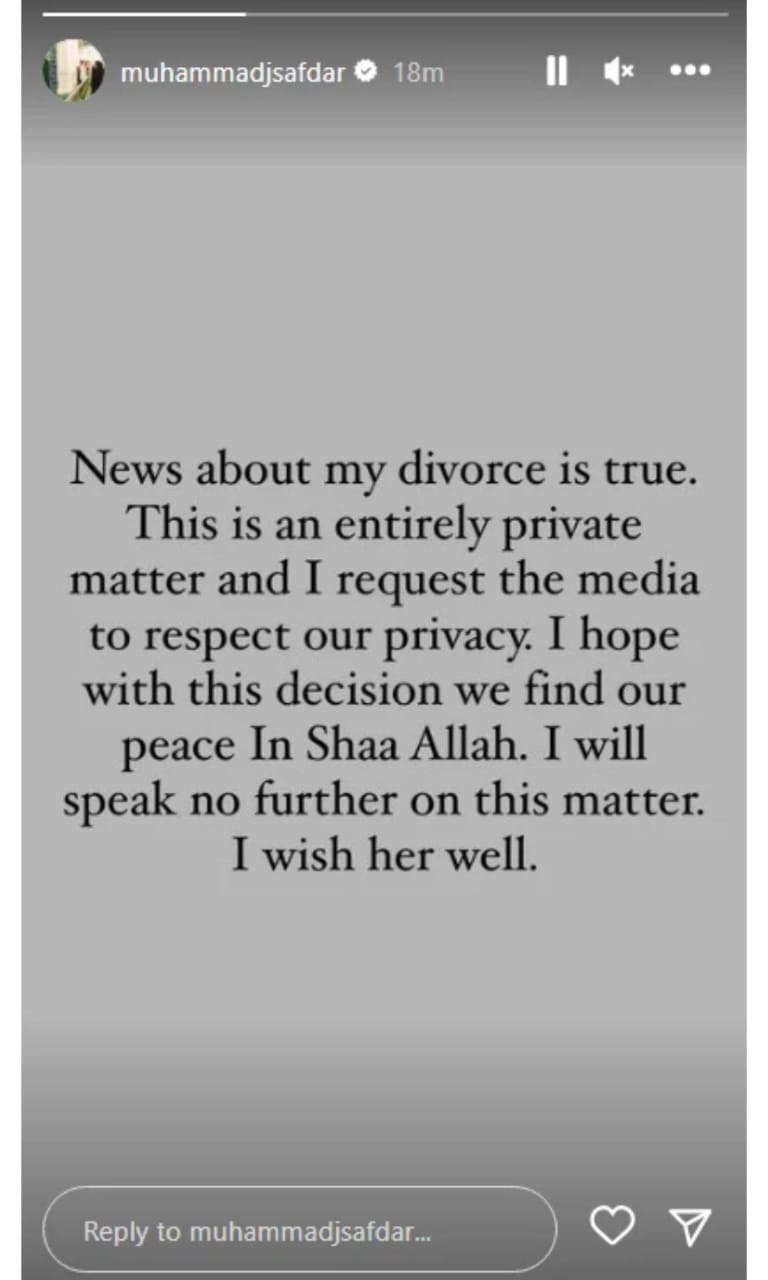
Task: Open the three-dot more options menu
Action: (691, 71)
